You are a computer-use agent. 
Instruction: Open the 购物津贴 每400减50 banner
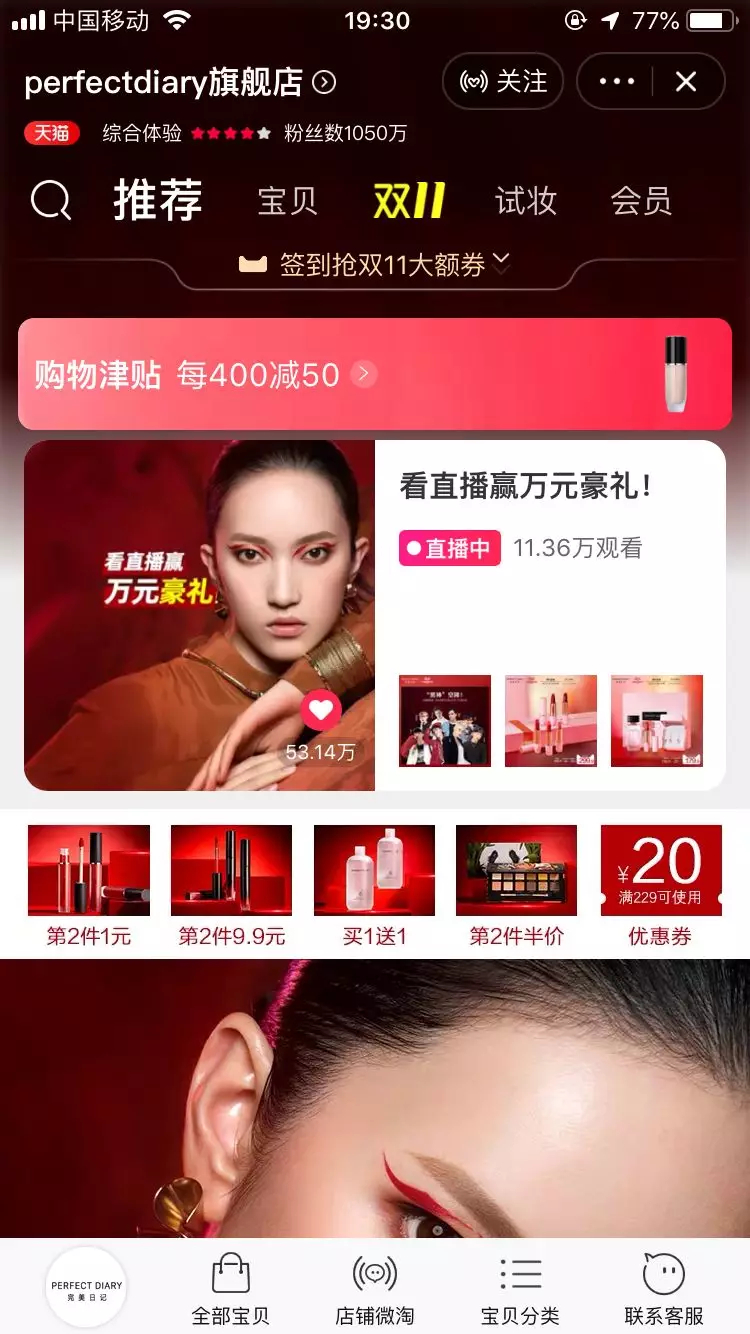[x=375, y=374]
